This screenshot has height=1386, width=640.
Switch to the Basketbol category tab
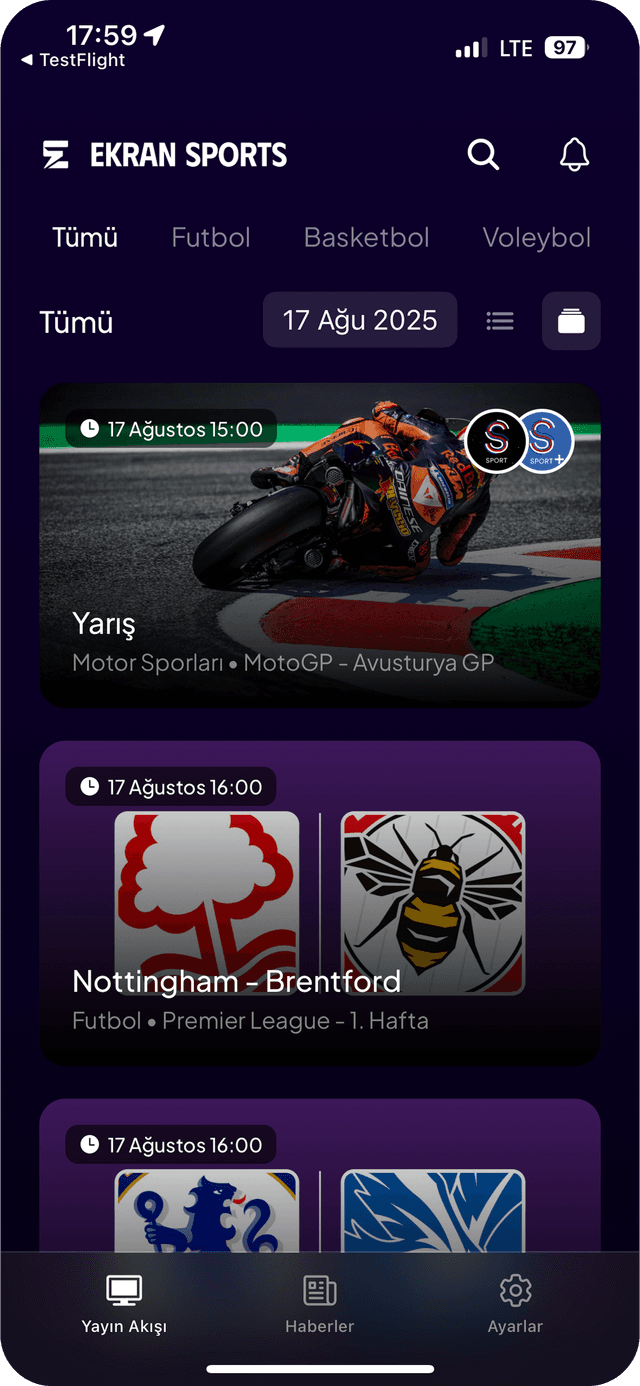[x=366, y=238]
